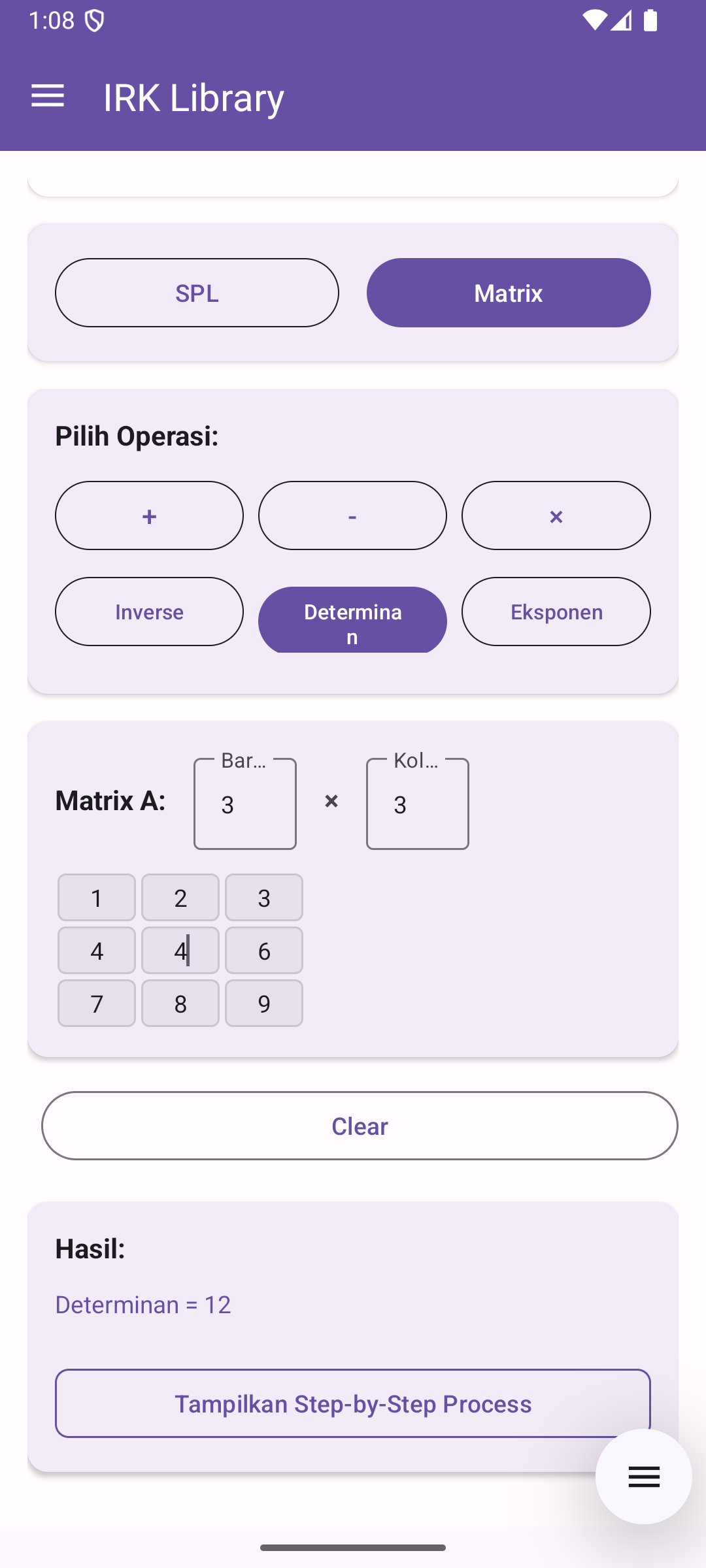Choose the subtraction (-) operation
706x1568 pixels.
point(352,515)
